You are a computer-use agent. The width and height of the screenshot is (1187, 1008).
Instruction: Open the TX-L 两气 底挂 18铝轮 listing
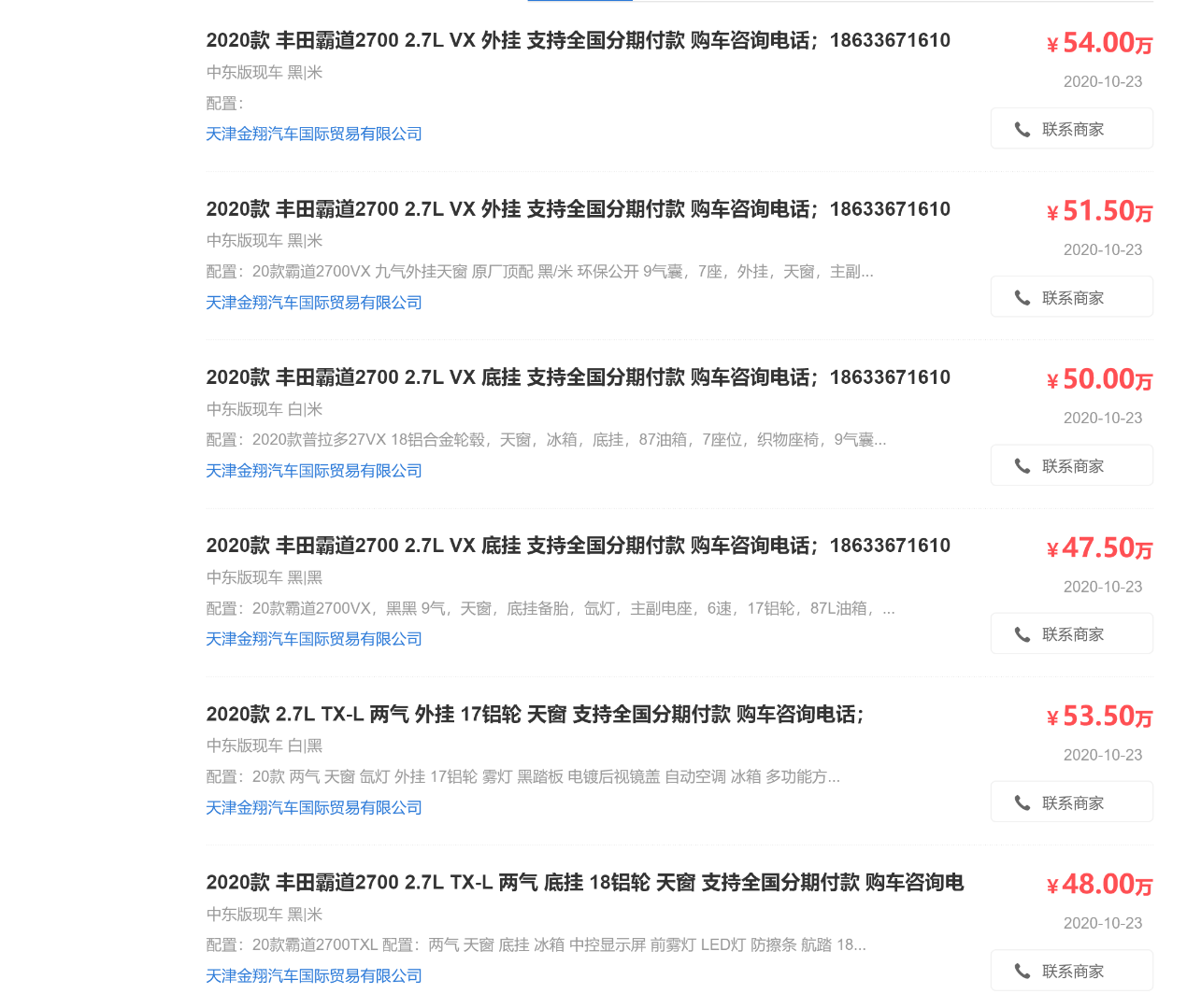point(584,883)
